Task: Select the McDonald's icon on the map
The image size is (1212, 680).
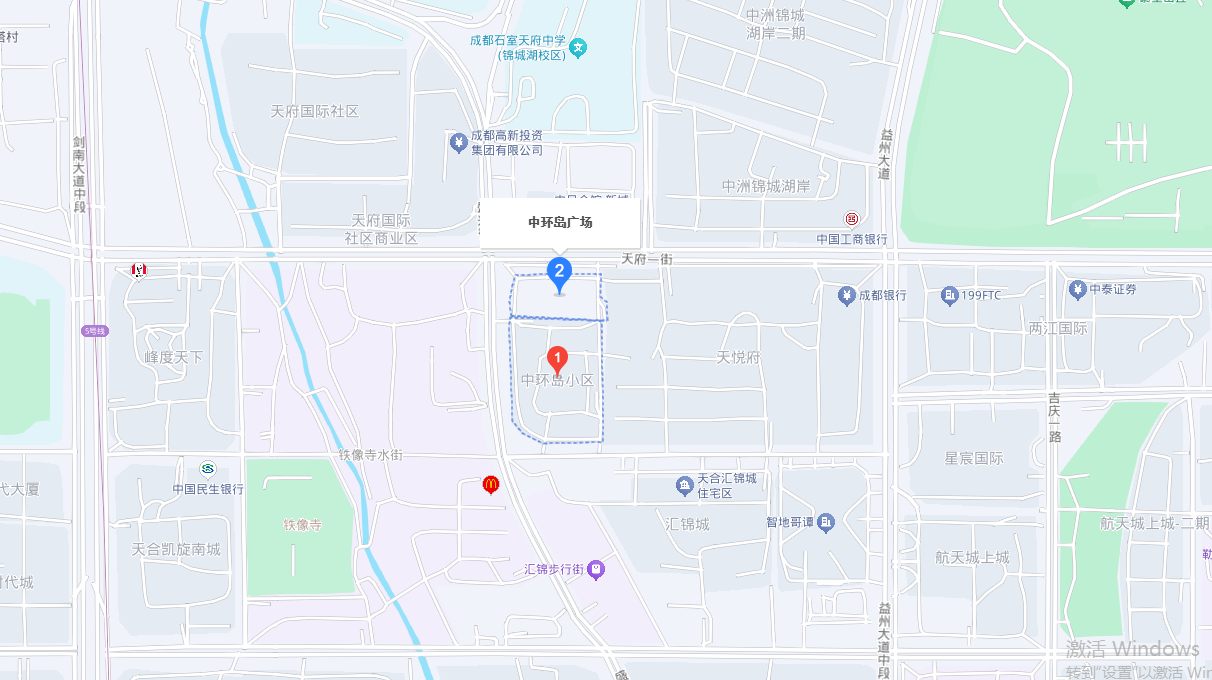Action: (490, 484)
